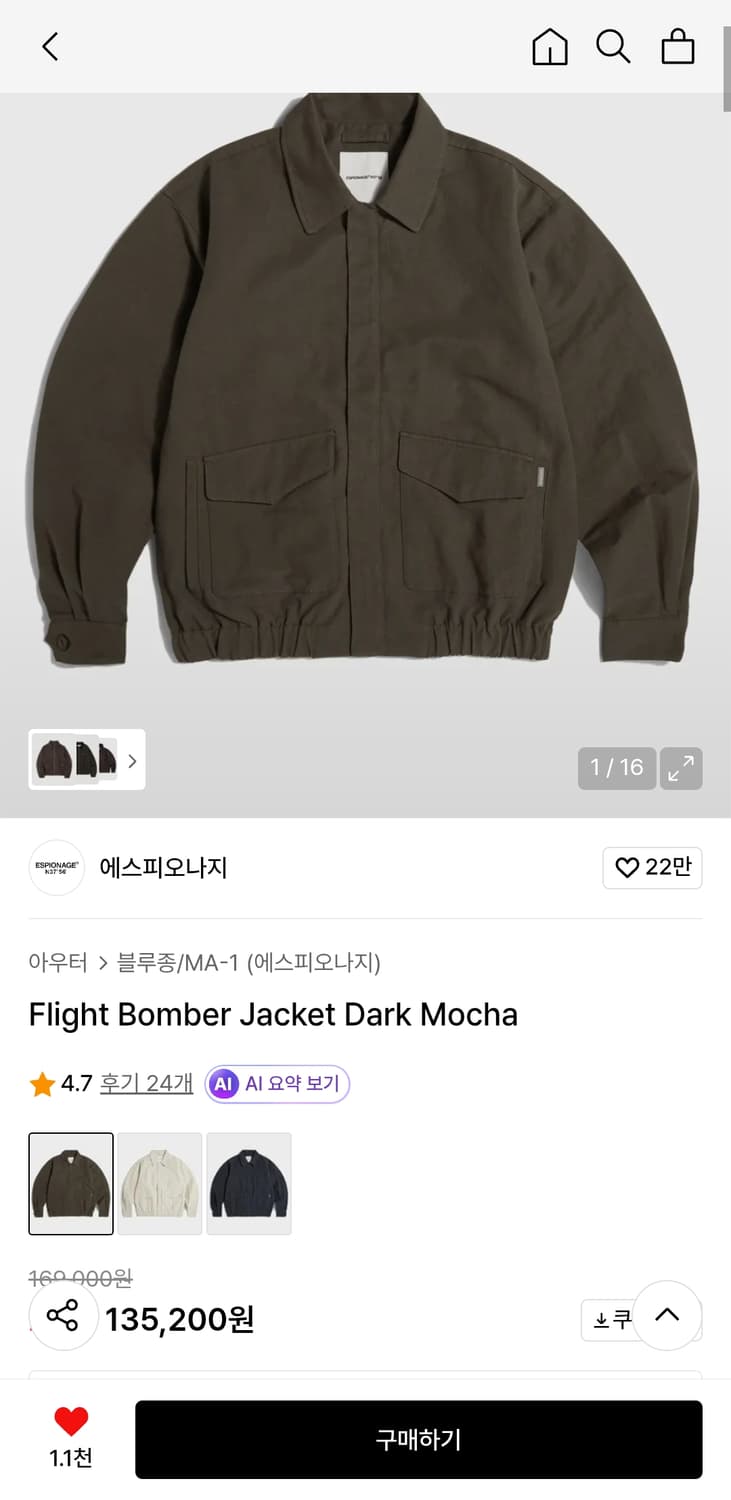Open the 후기 24개 reviews link
The width and height of the screenshot is (731, 1500).
pyautogui.click(x=146, y=1083)
